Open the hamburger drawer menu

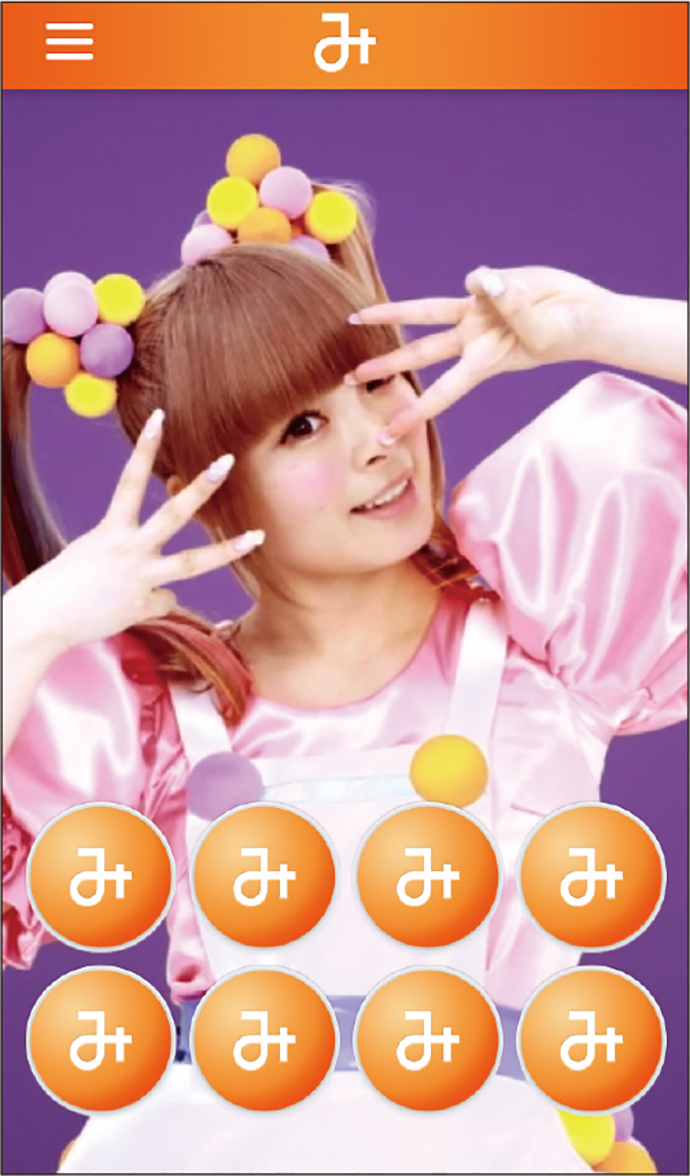click(69, 41)
